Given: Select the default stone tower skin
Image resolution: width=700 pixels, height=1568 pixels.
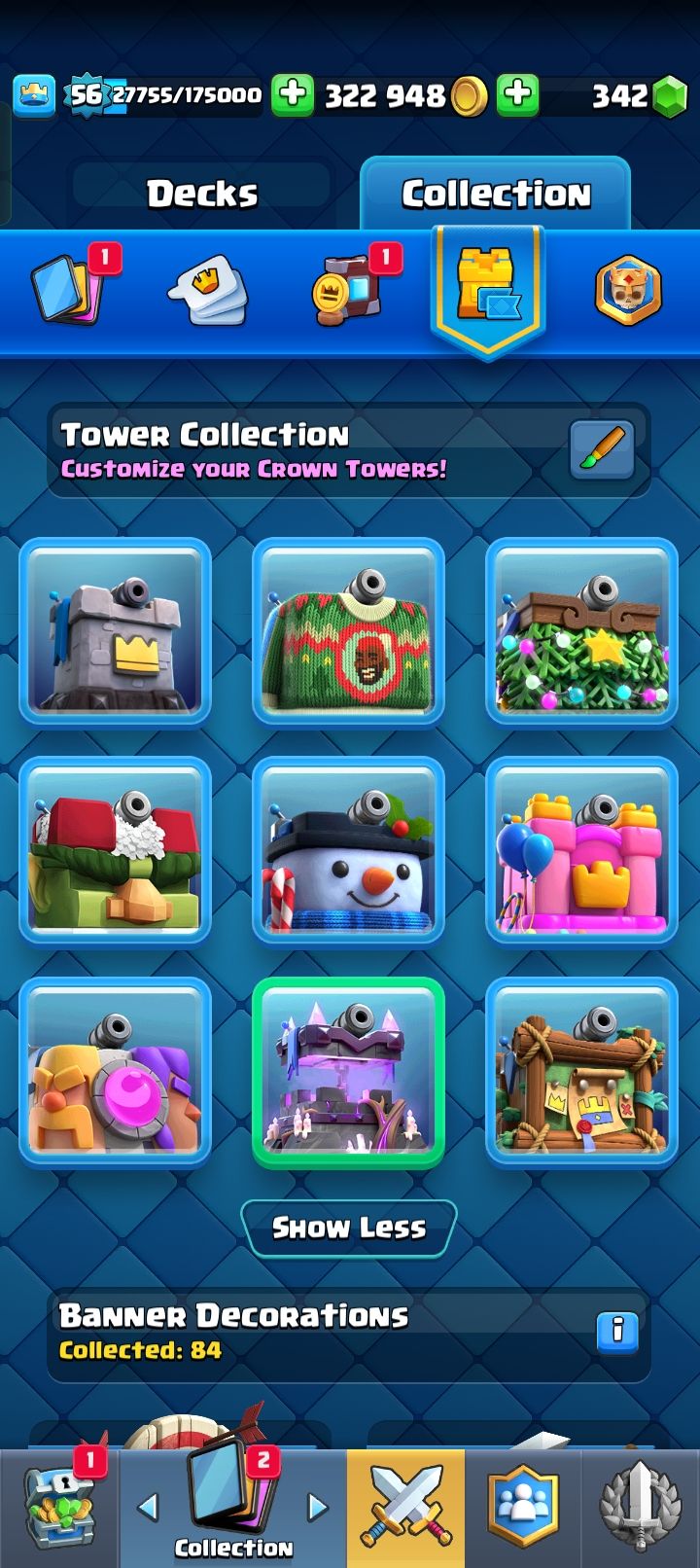Looking at the screenshot, I should coord(115,632).
